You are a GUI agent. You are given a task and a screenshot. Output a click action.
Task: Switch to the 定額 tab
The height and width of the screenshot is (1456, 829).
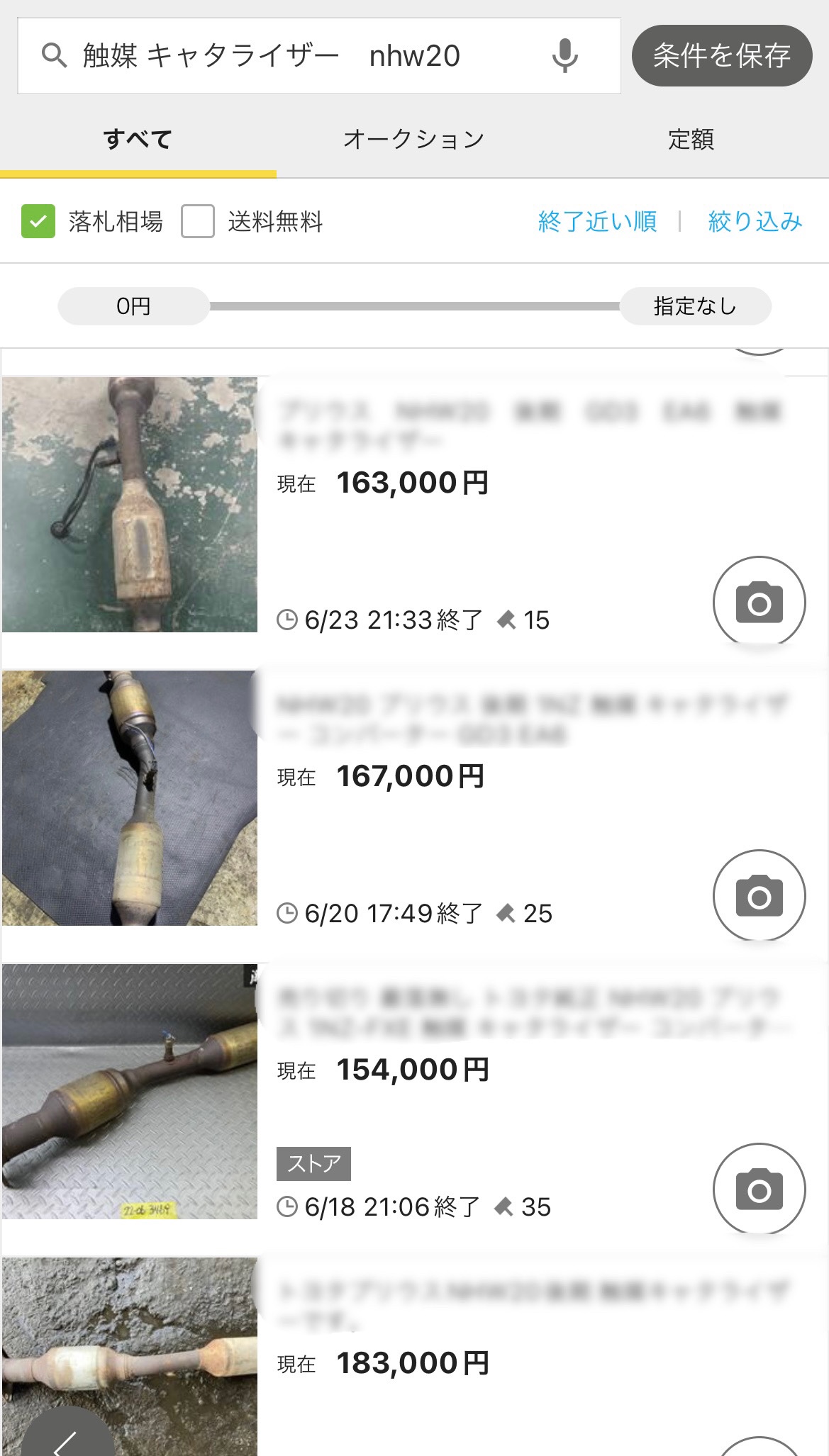pyautogui.click(x=690, y=140)
